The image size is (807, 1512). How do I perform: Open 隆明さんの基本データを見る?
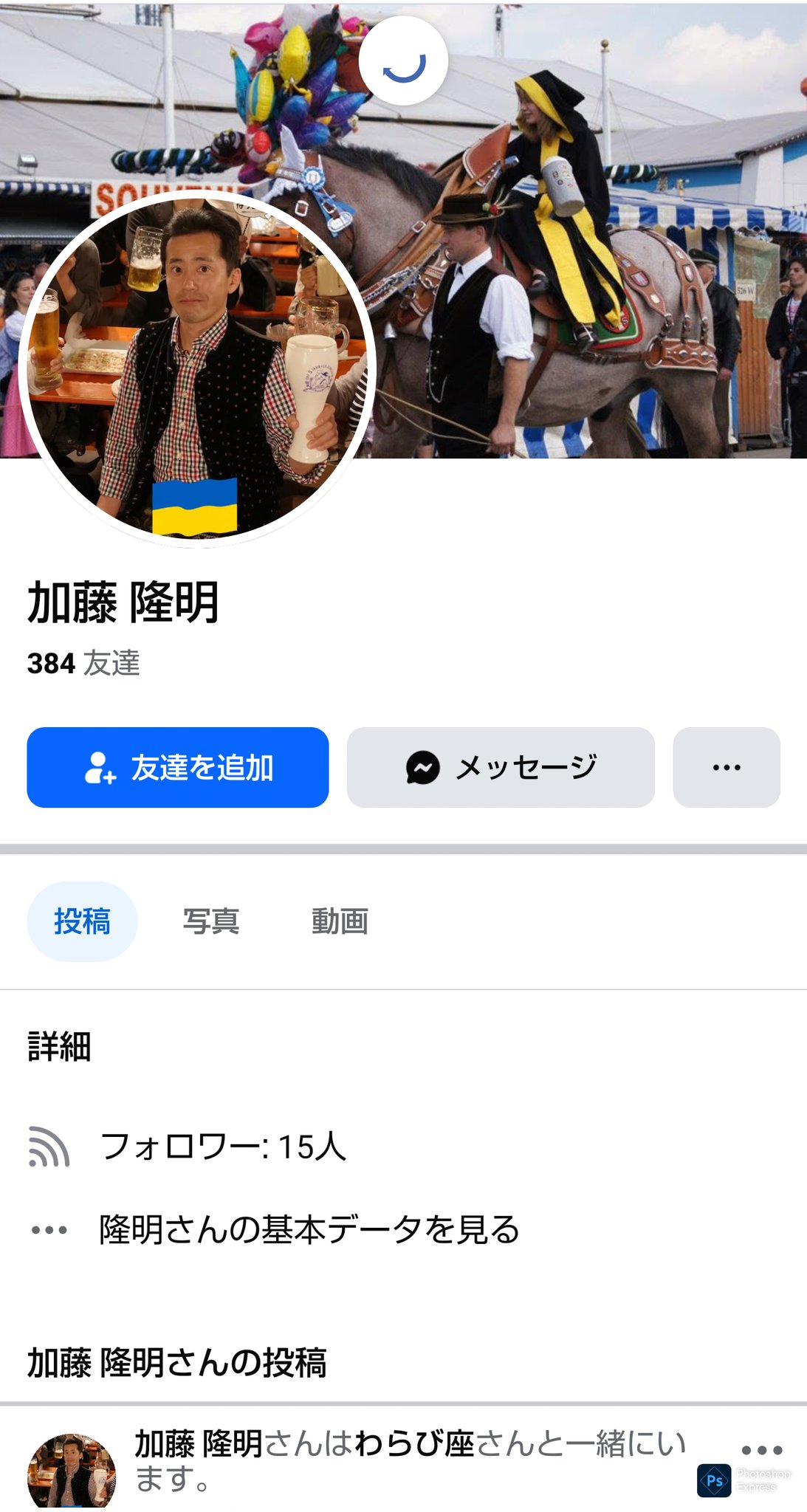[x=309, y=1229]
